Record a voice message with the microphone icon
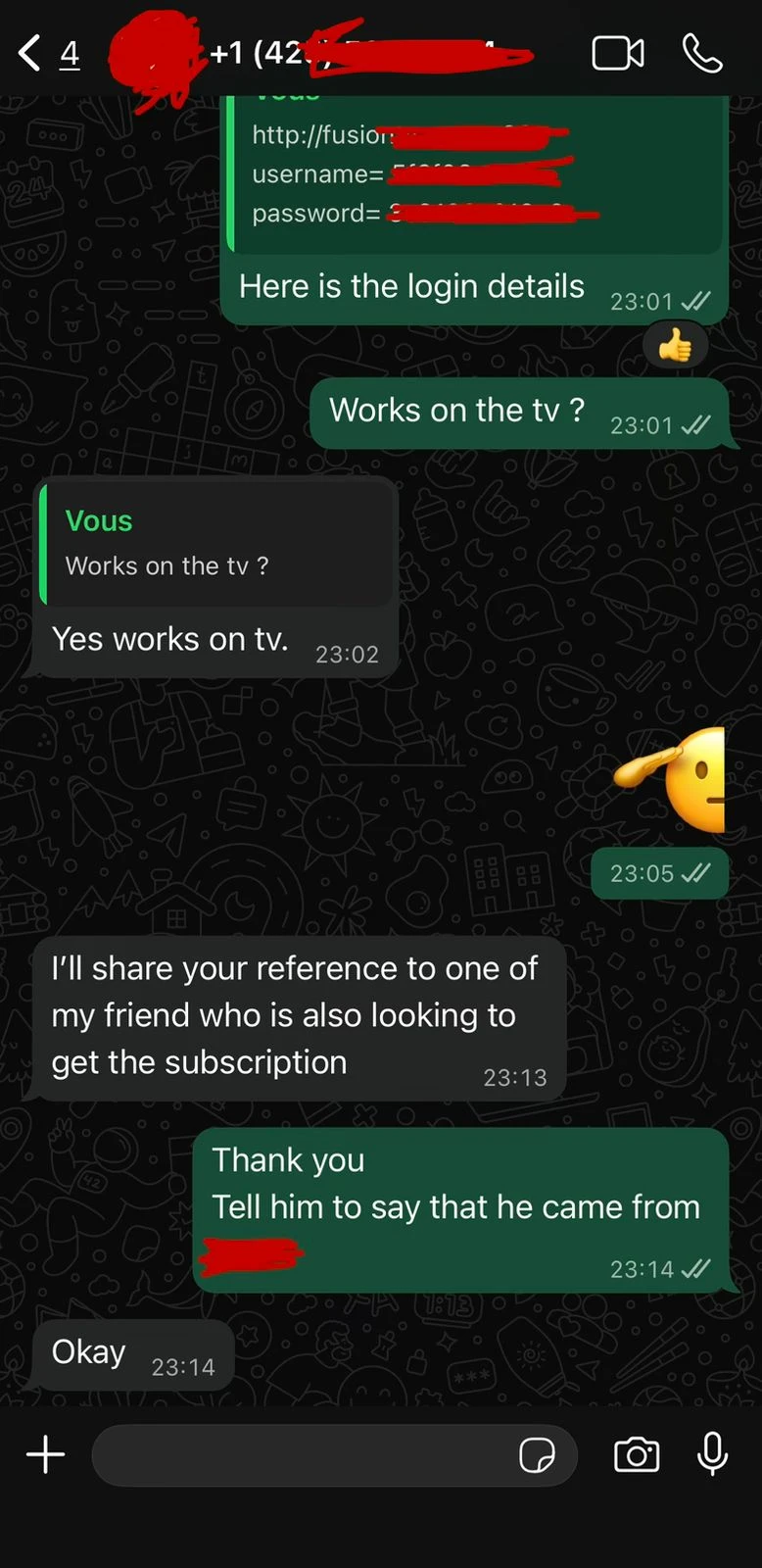 [713, 1455]
